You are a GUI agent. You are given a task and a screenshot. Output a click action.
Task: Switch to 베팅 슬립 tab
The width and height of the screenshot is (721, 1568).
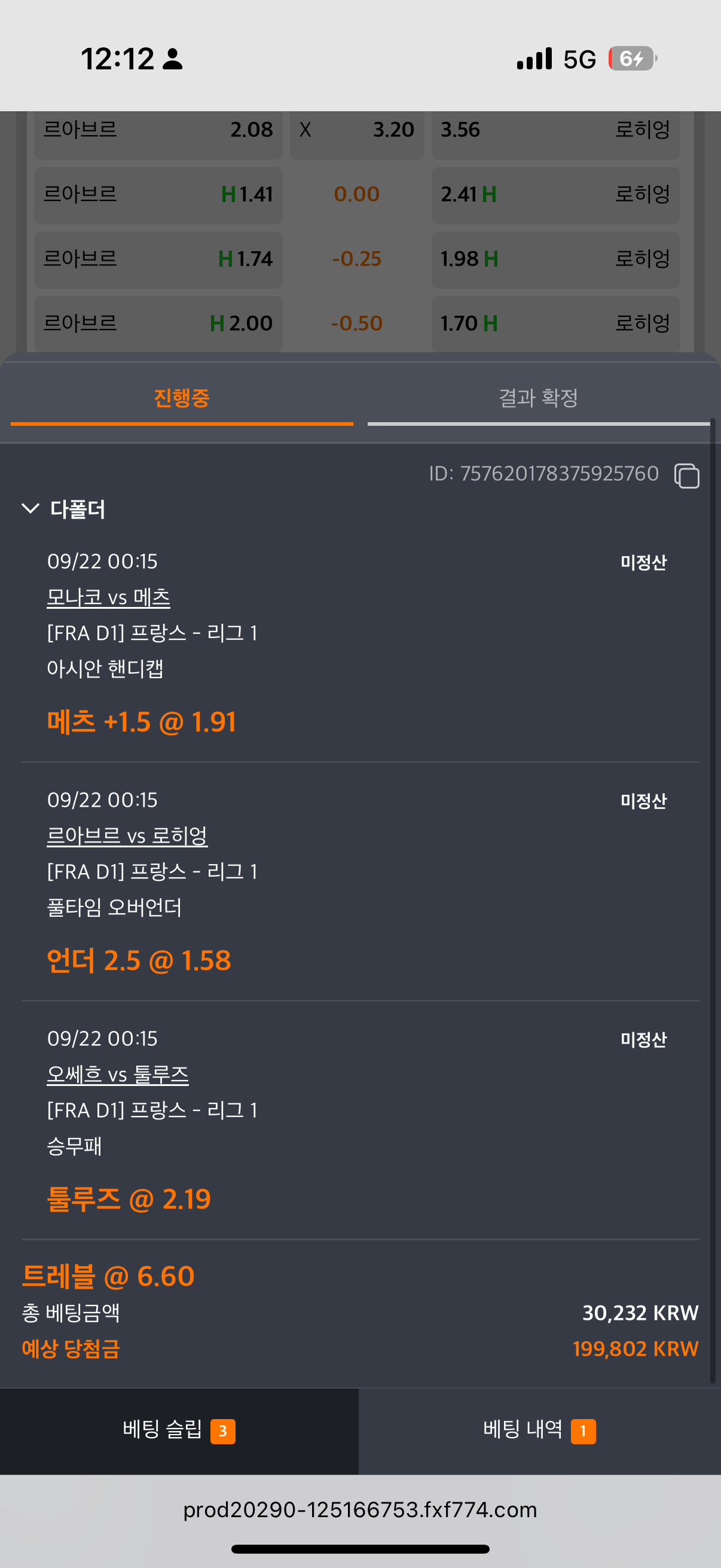(x=179, y=1430)
